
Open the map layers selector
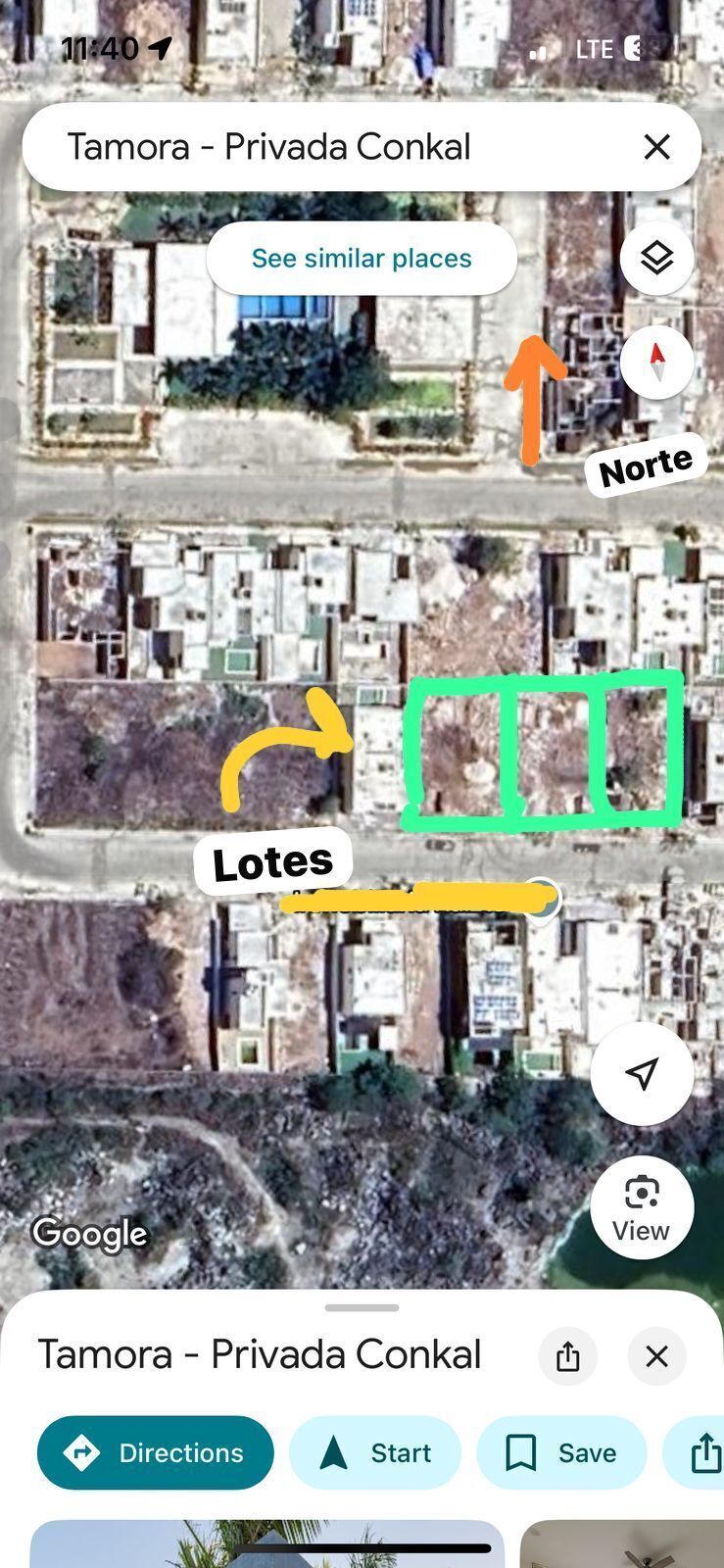[656, 259]
